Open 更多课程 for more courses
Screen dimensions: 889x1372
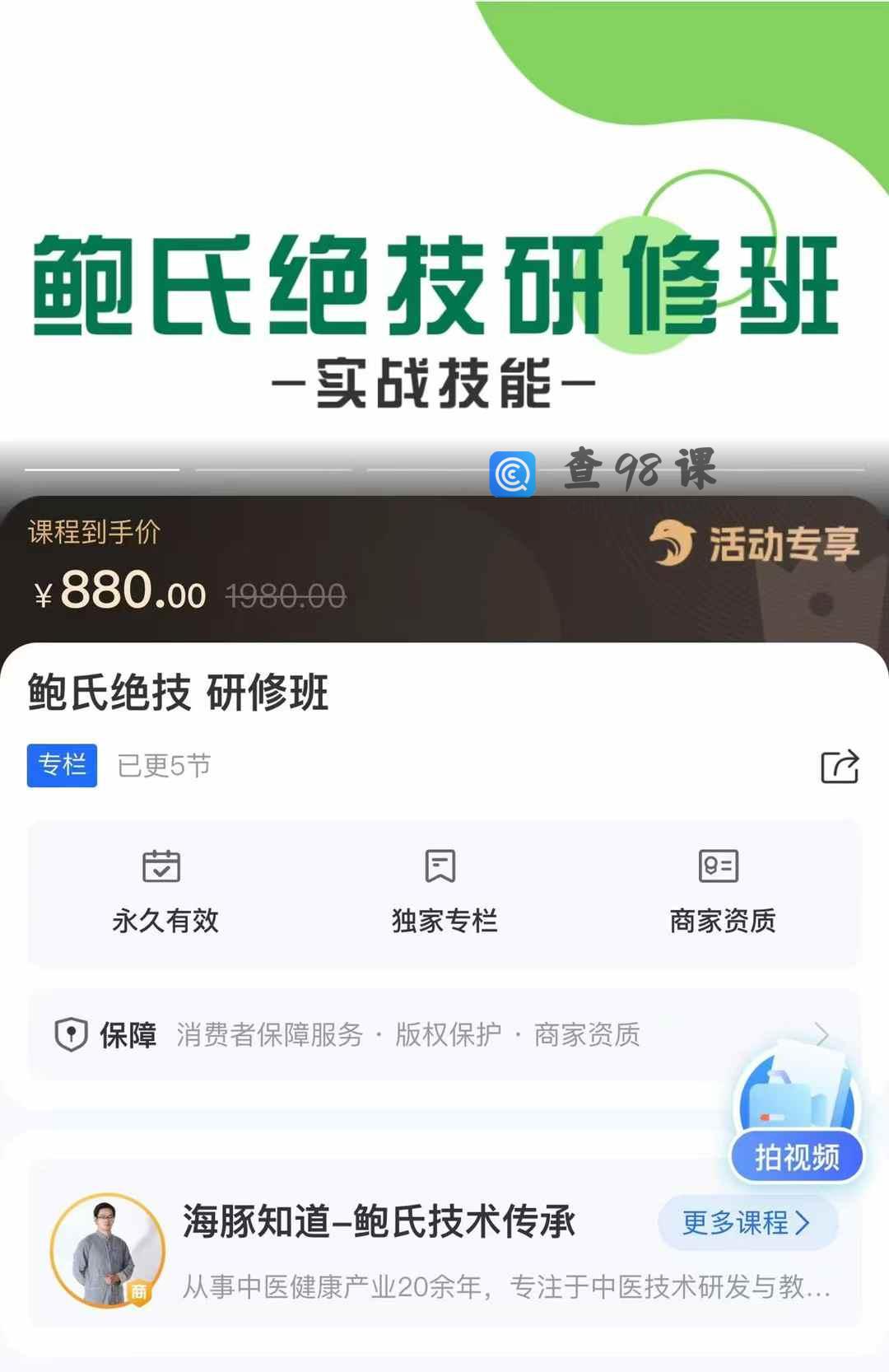(747, 1222)
